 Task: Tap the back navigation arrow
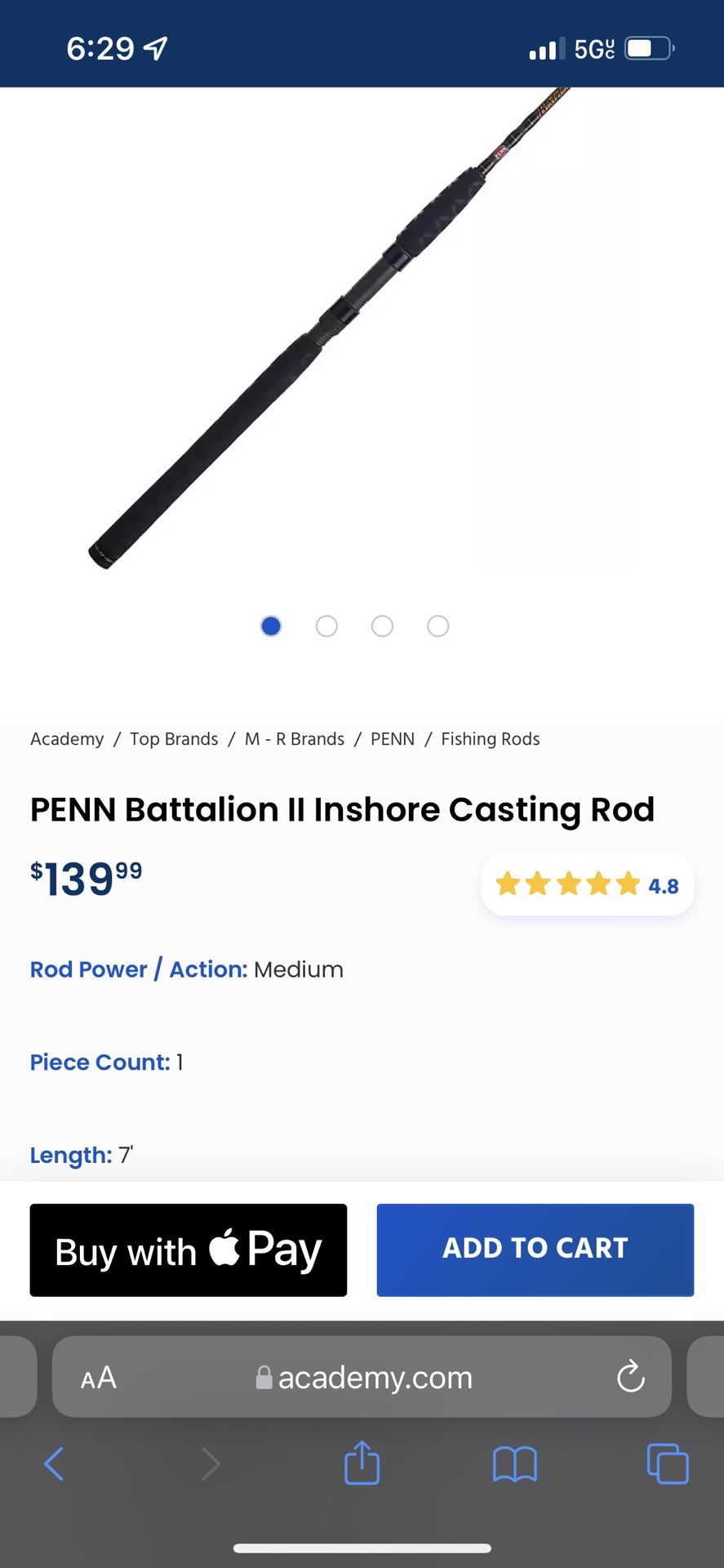tap(54, 1463)
